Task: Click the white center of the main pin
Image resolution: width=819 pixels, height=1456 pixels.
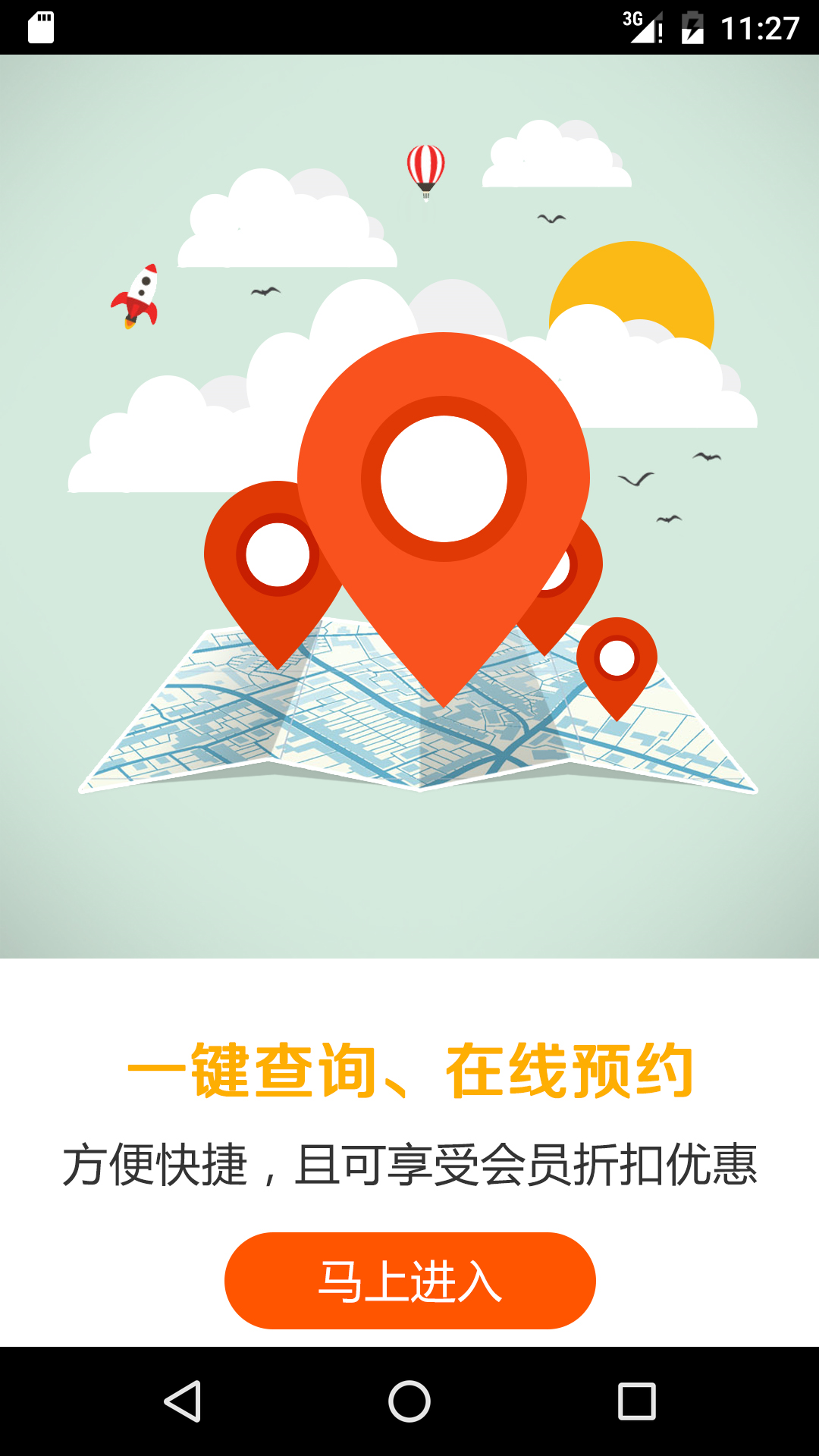Action: (446, 478)
